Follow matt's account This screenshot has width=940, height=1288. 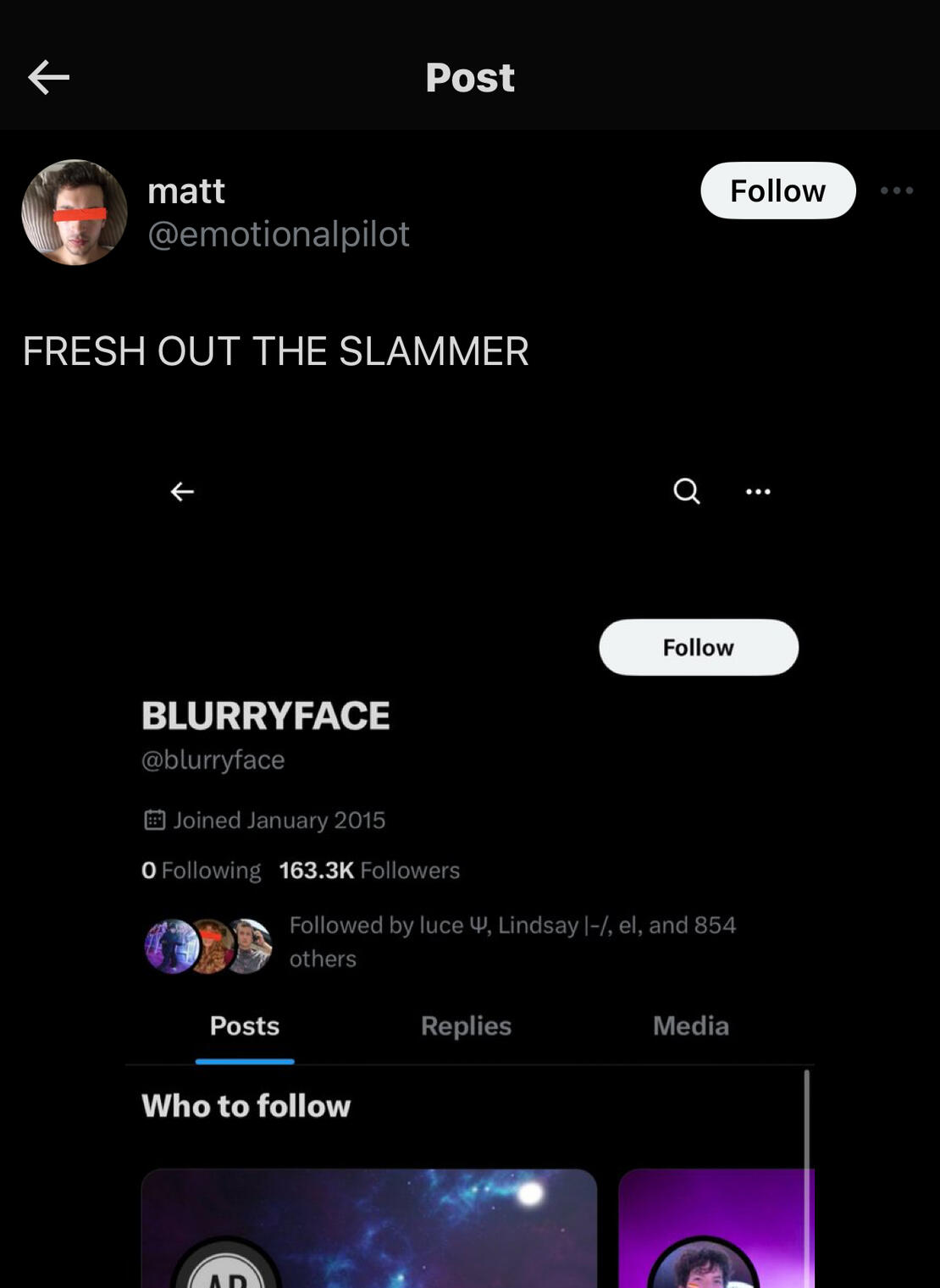[x=777, y=191]
